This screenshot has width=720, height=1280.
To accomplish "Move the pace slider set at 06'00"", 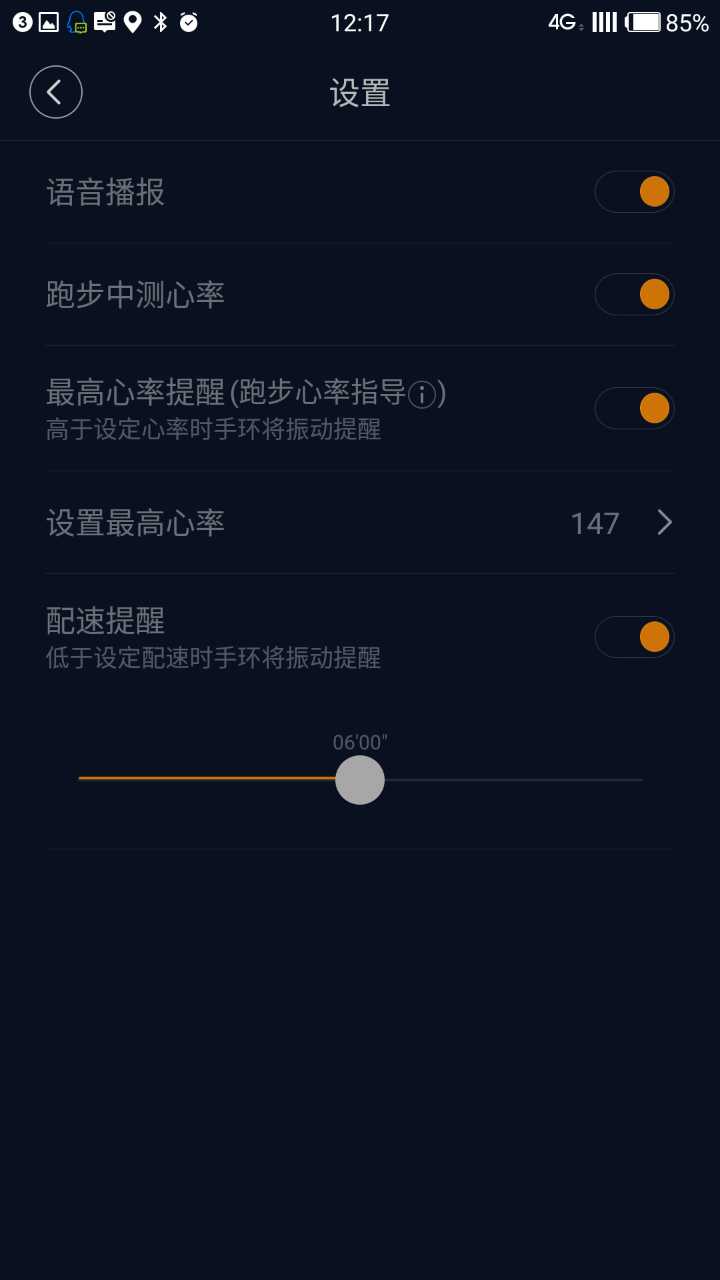I will (360, 779).
